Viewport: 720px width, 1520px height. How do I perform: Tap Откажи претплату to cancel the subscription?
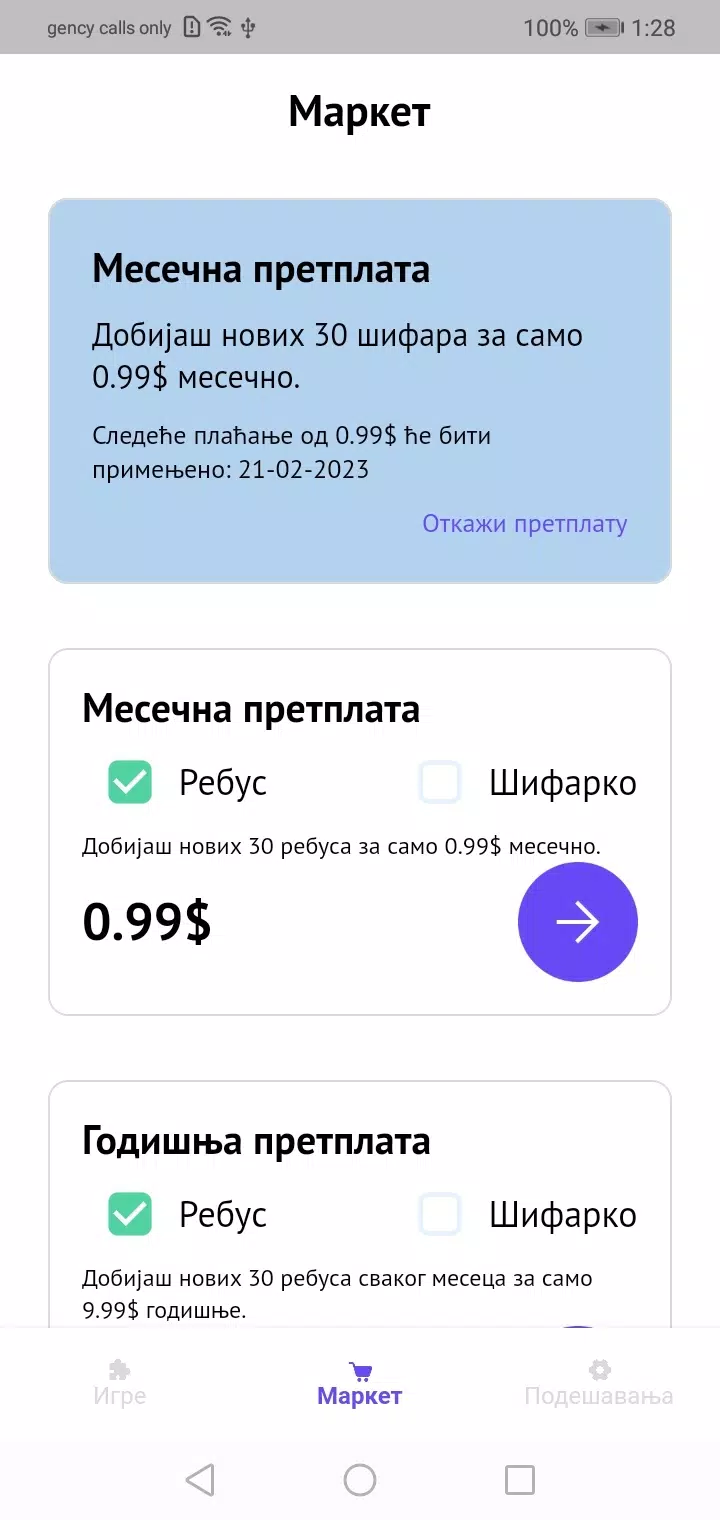(x=524, y=524)
